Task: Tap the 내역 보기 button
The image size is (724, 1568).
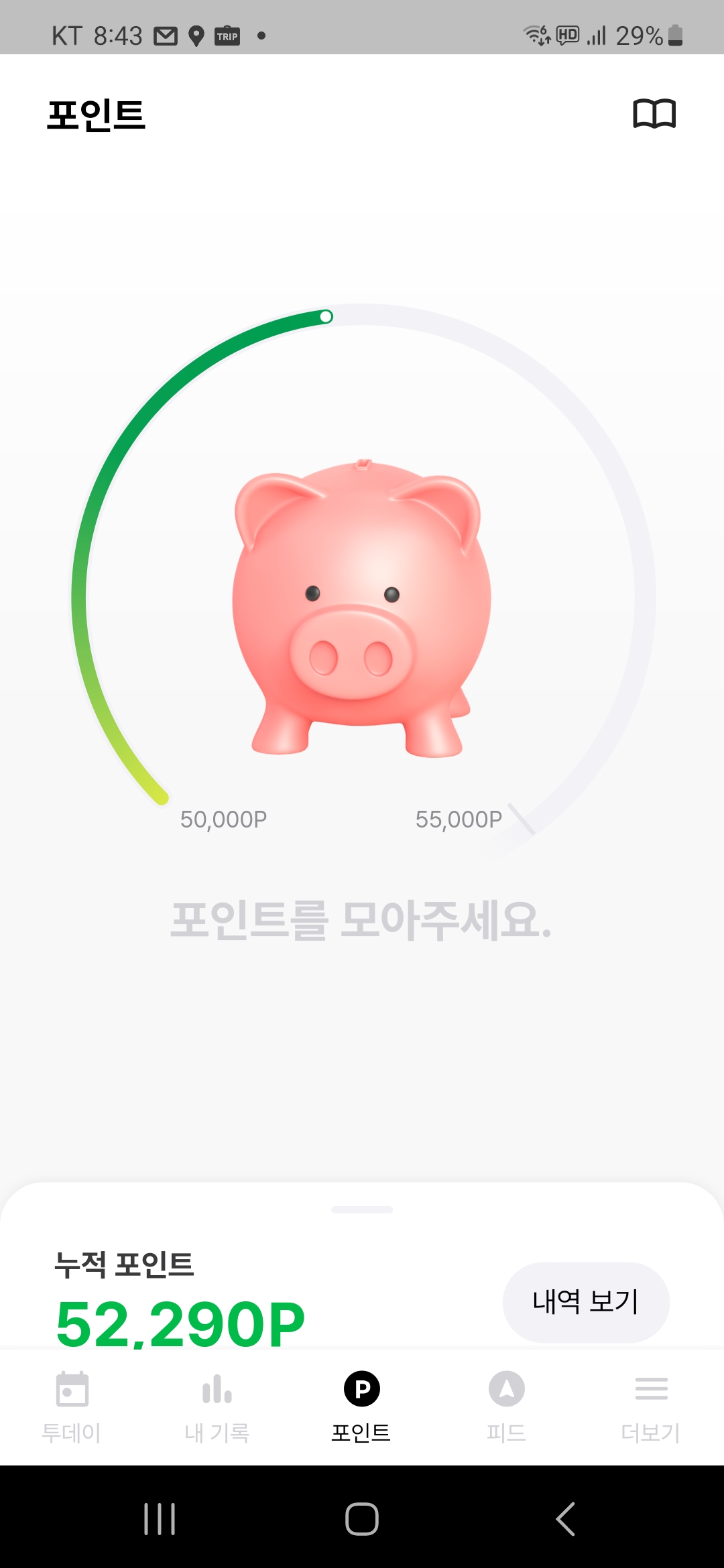Action: (586, 1302)
